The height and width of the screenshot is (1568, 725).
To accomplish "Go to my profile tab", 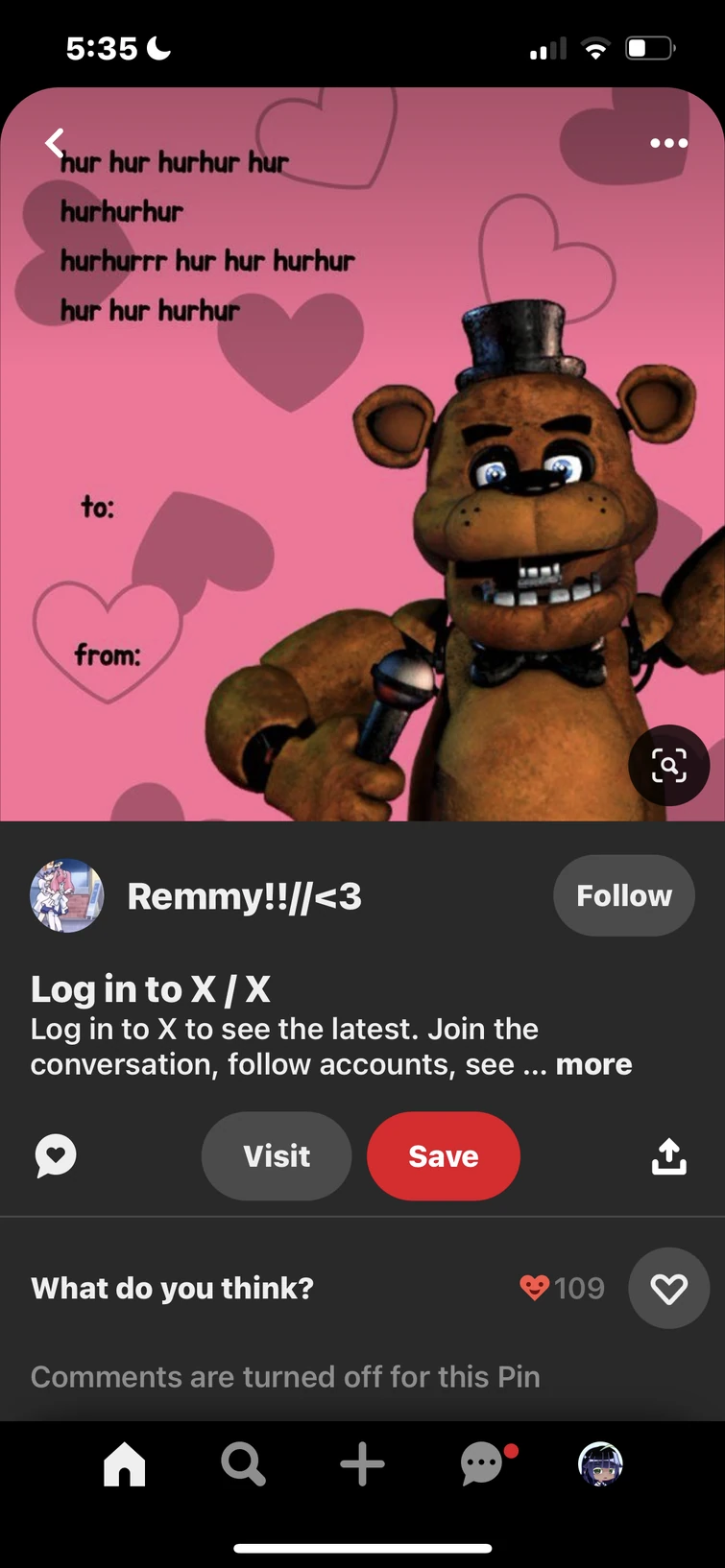I will (x=600, y=1465).
